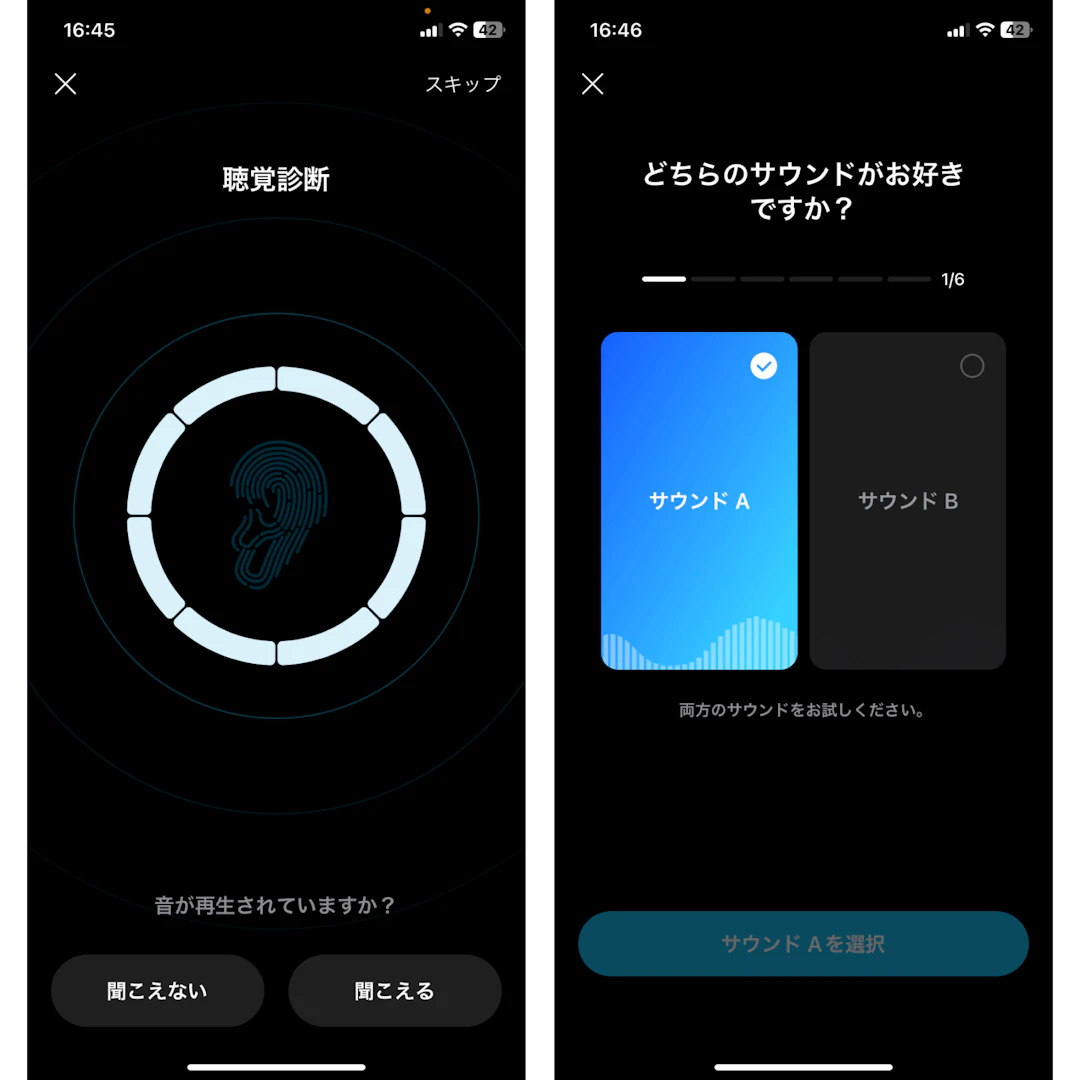Close the sound preference screen
The height and width of the screenshot is (1080, 1080).
coord(592,84)
